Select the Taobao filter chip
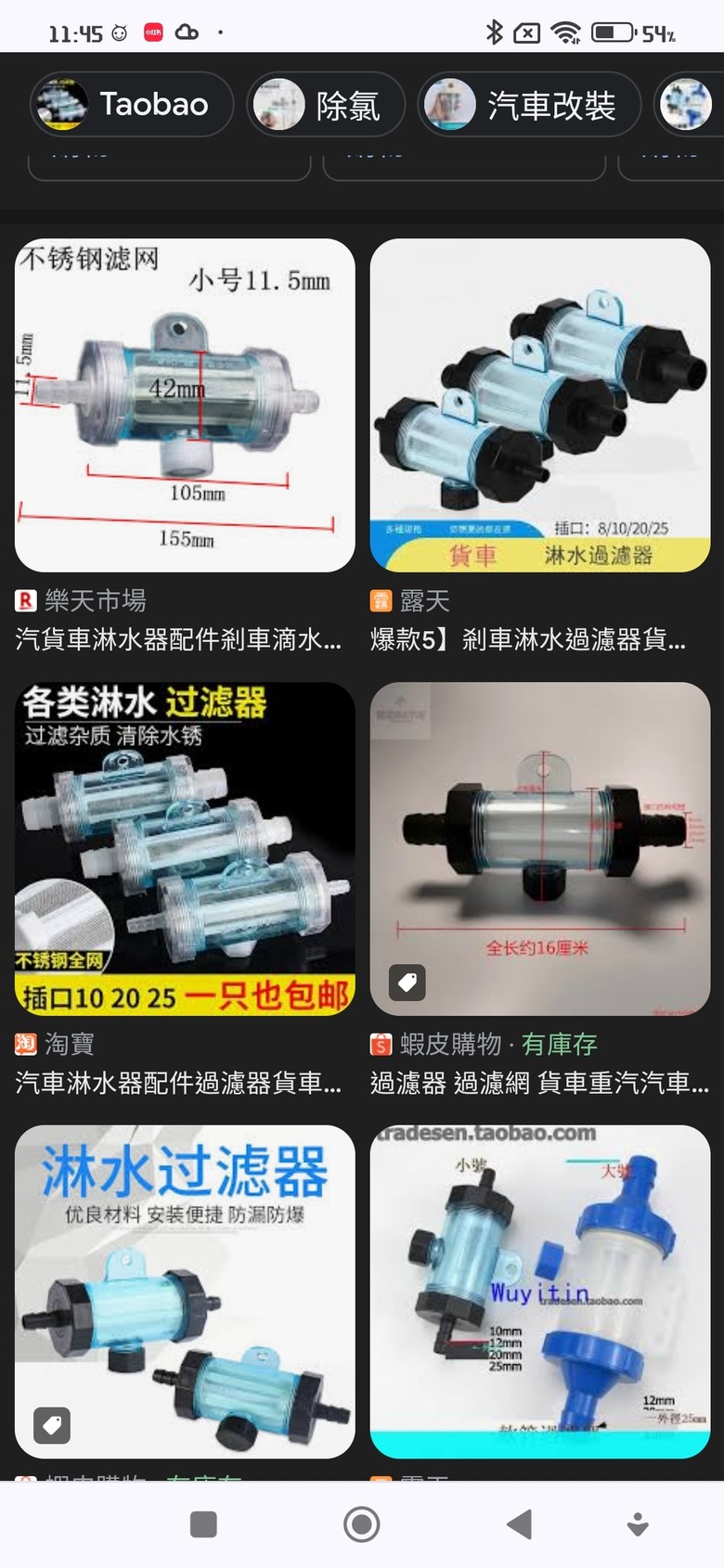This screenshot has width=724, height=1568. pos(132,104)
